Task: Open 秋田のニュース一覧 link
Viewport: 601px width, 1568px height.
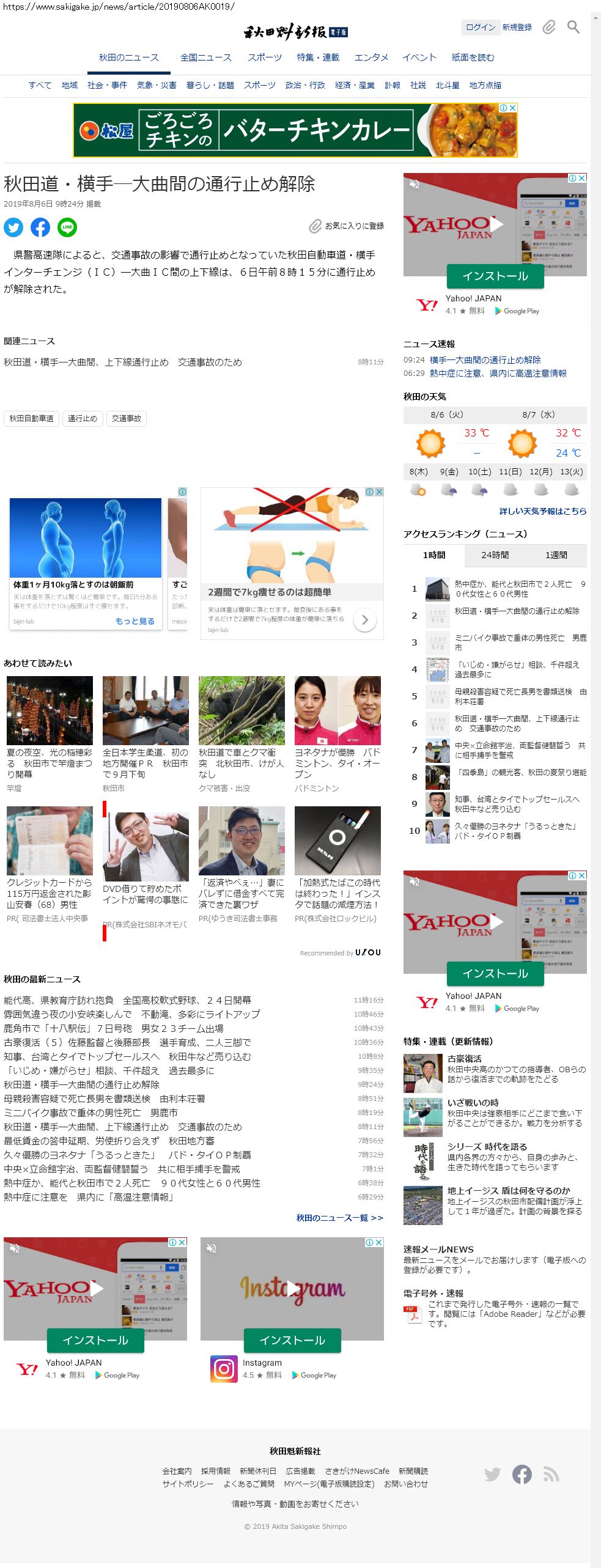Action: [339, 1218]
